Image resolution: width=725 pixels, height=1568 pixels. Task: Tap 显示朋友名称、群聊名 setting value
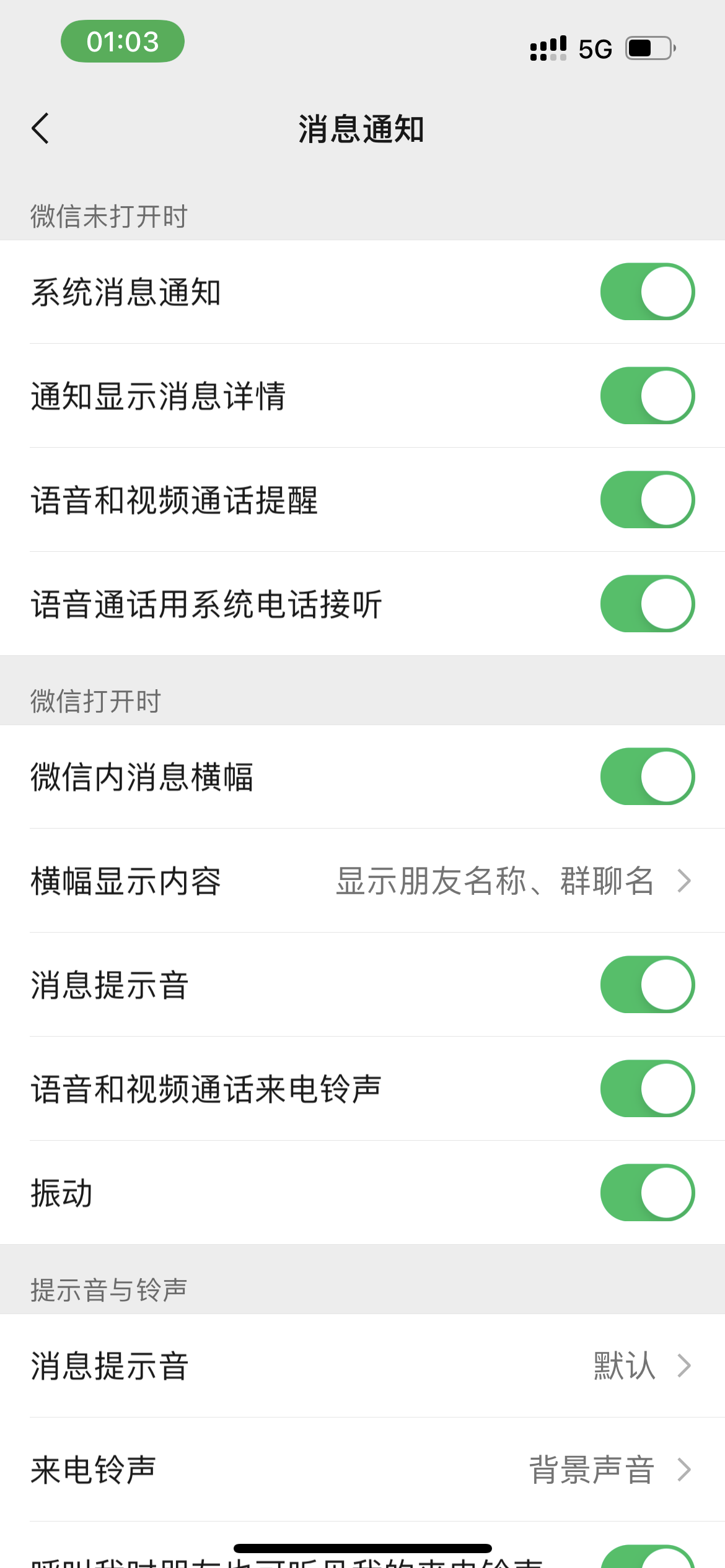(x=496, y=880)
